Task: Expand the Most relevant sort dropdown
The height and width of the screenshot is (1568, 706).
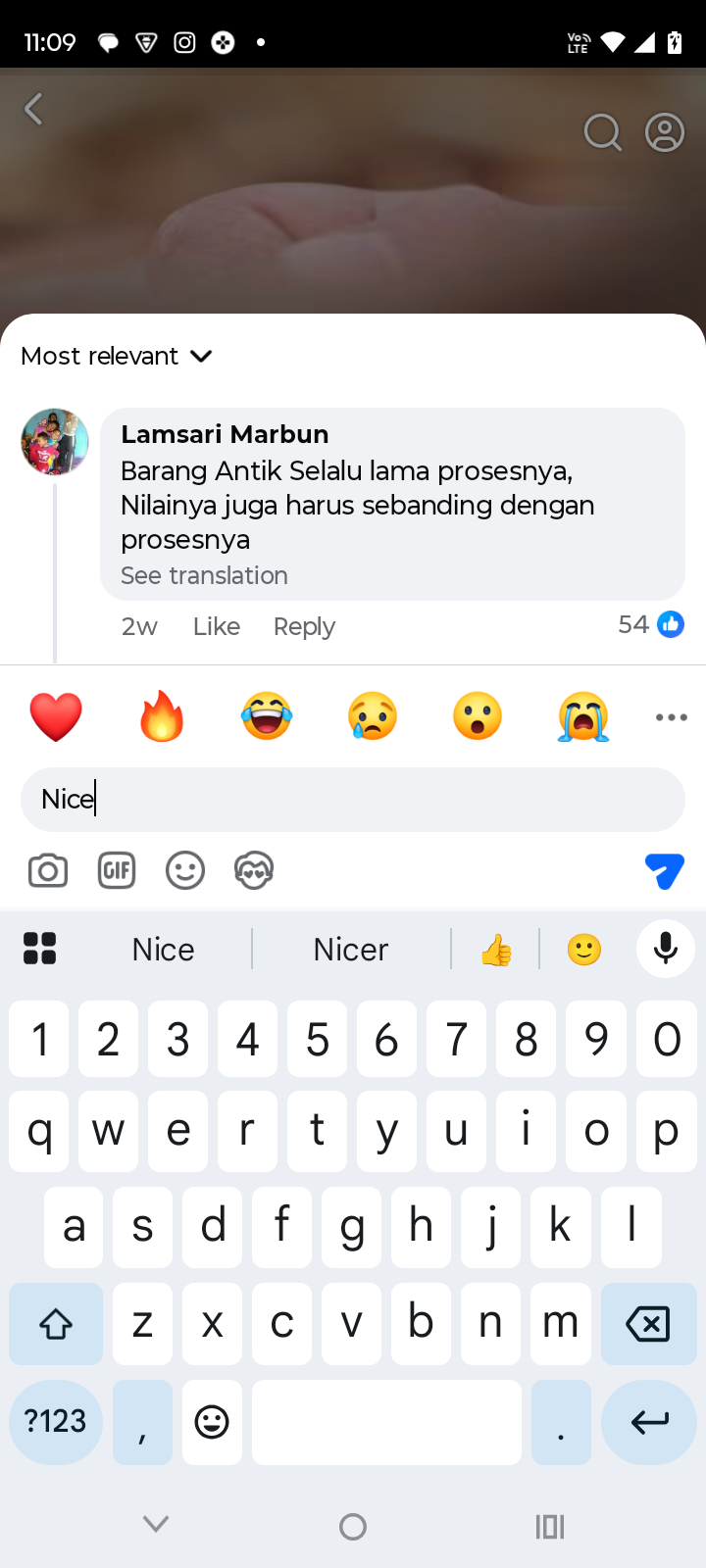Action: point(117,356)
